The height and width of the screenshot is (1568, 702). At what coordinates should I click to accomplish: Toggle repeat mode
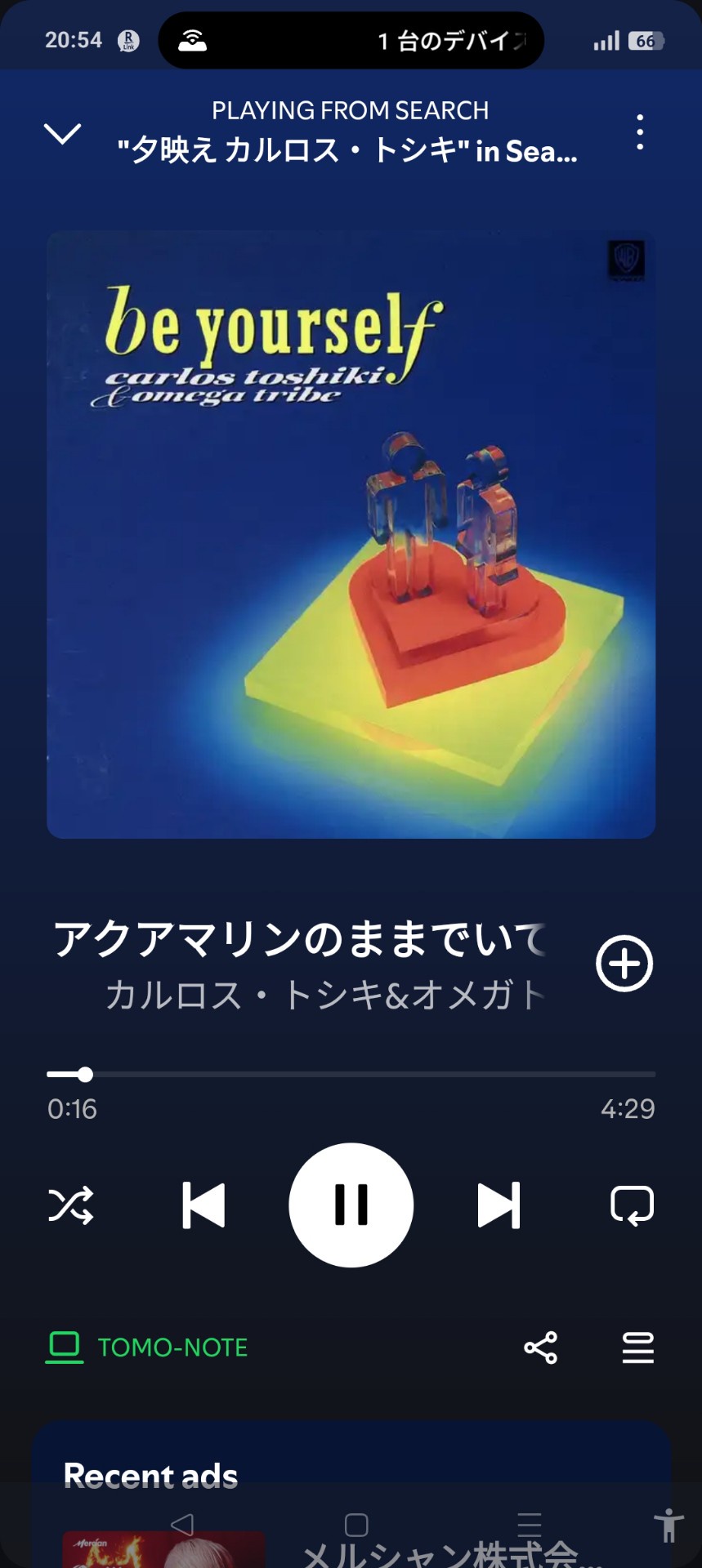coord(632,1205)
